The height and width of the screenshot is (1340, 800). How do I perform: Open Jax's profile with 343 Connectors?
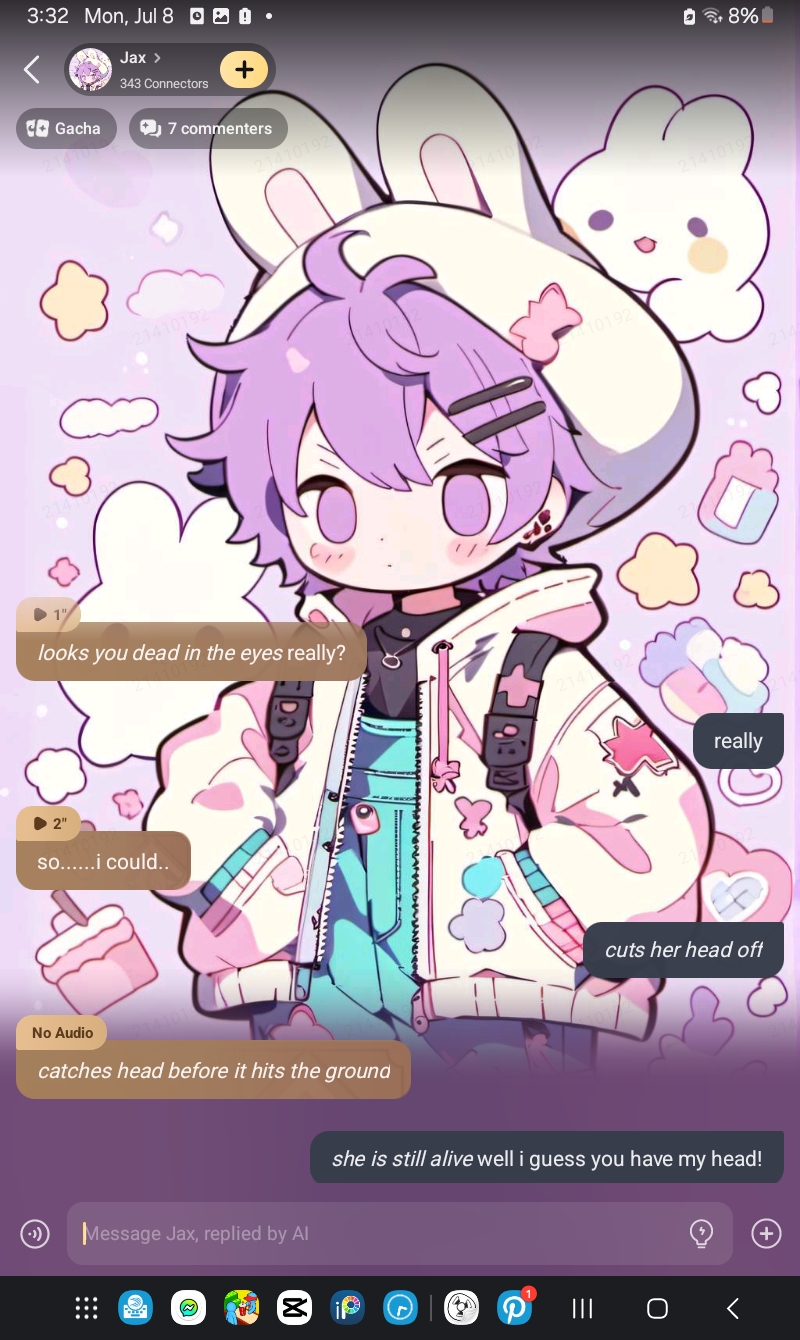tap(140, 70)
